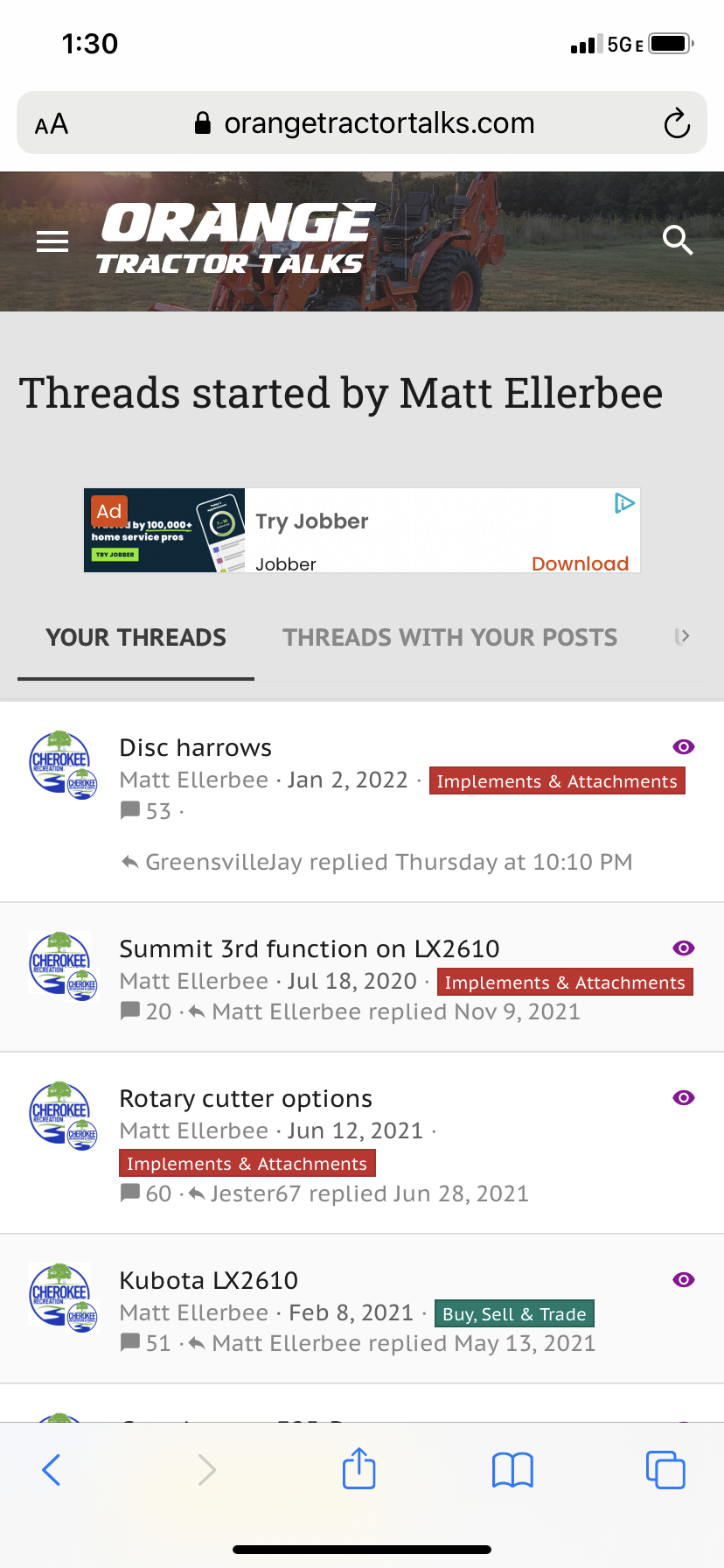Open the Rotary cutter options thread
Screen dimensions: 724x1568
pyautogui.click(x=245, y=1099)
